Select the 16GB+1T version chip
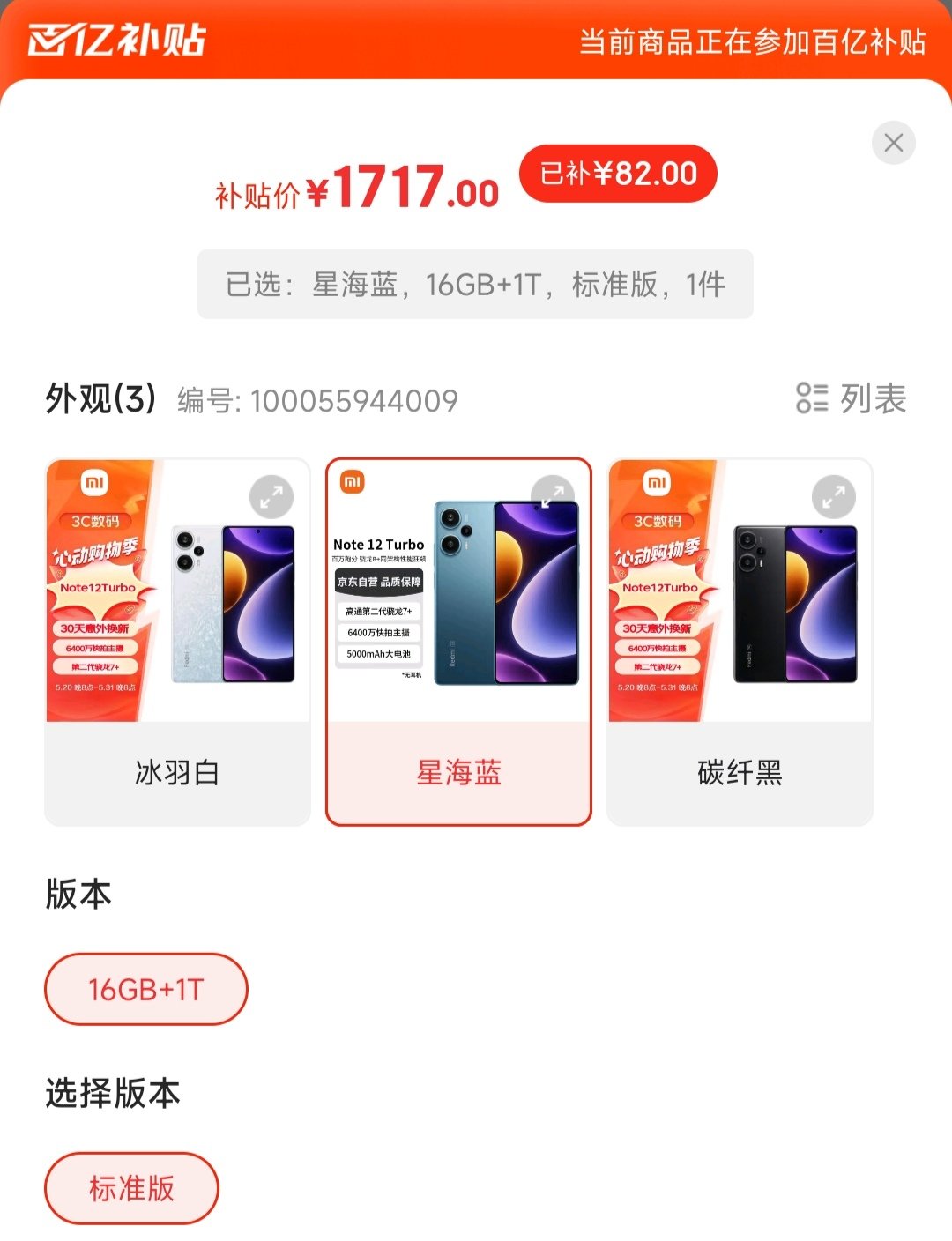This screenshot has height=1241, width=952. click(x=146, y=989)
